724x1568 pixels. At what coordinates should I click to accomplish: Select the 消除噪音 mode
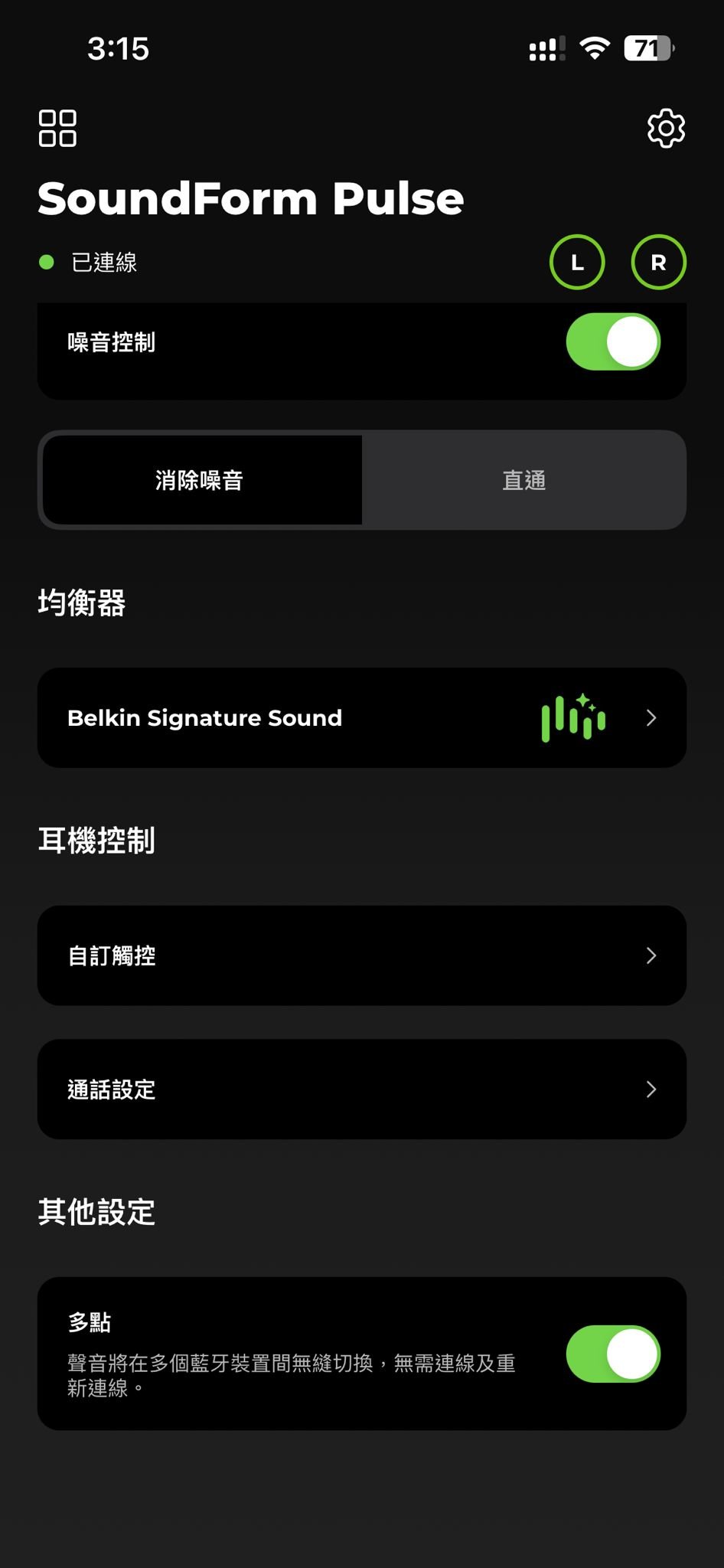coord(202,480)
